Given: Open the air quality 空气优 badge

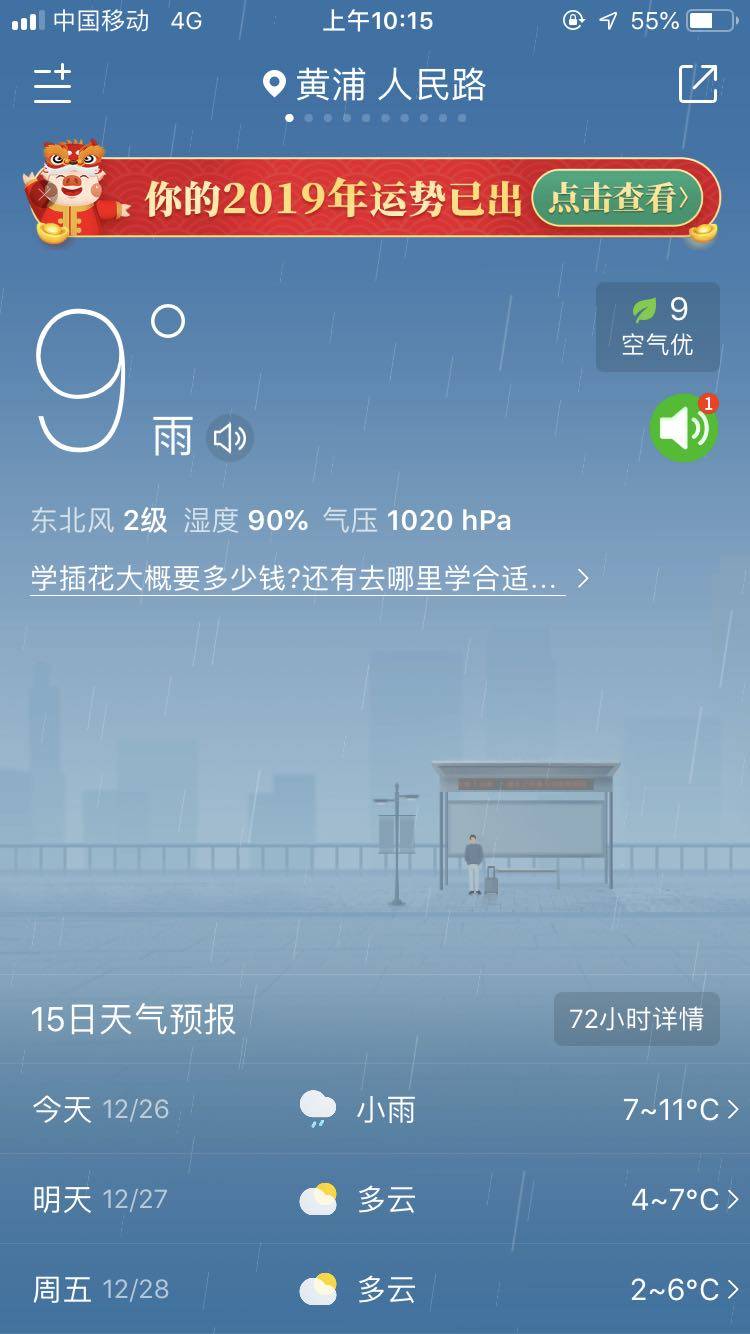Looking at the screenshot, I should point(658,327).
